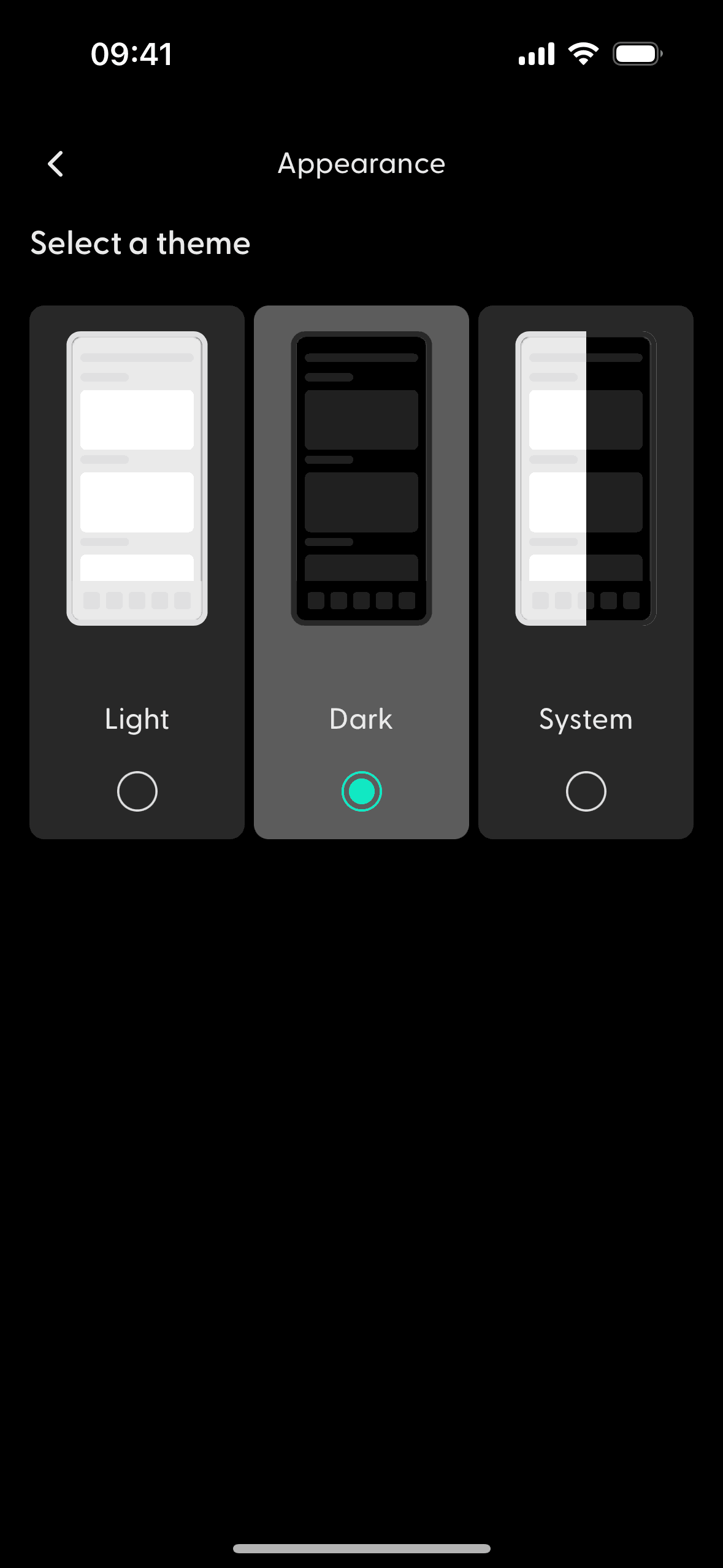Select the Light theme radio button
Viewport: 723px width, 1568px height.
tap(137, 791)
